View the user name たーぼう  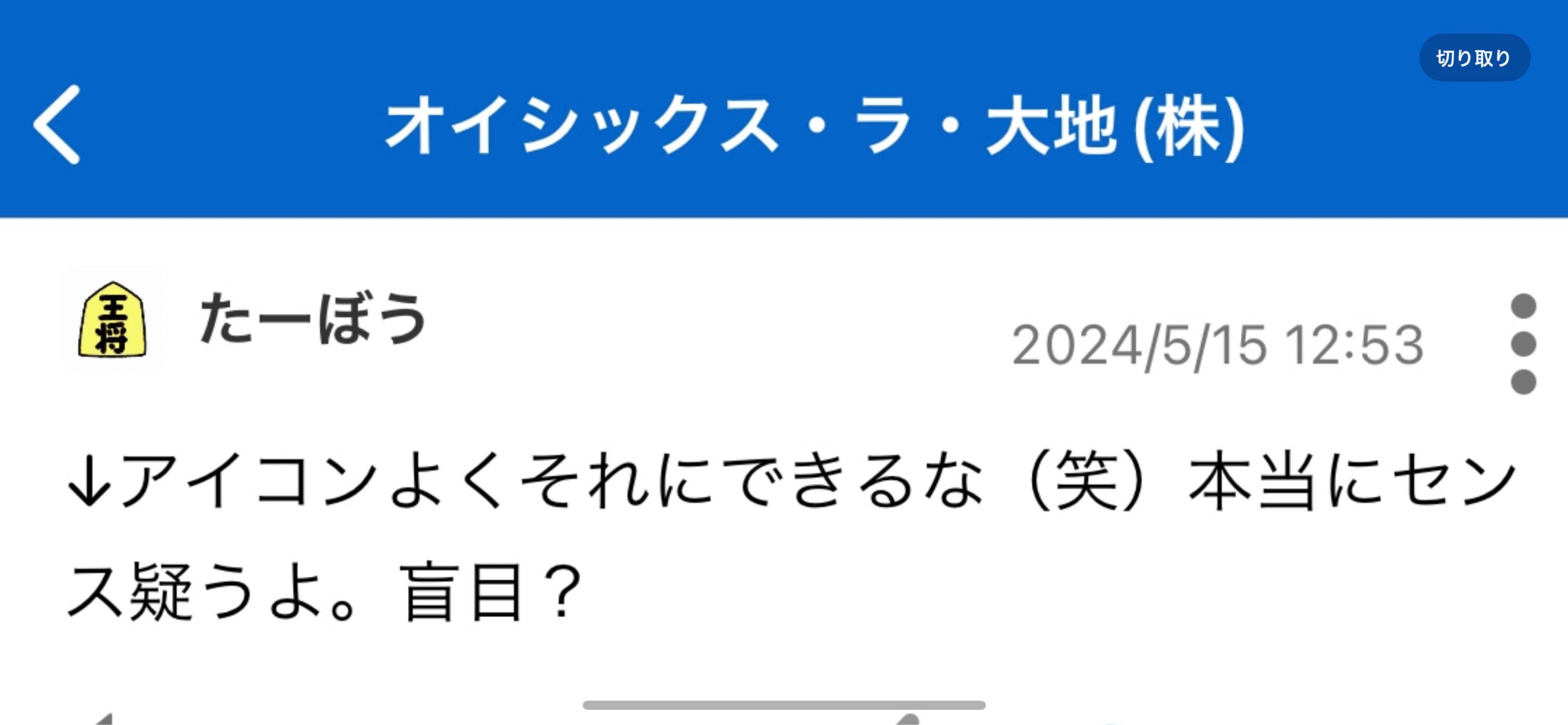pyautogui.click(x=313, y=319)
